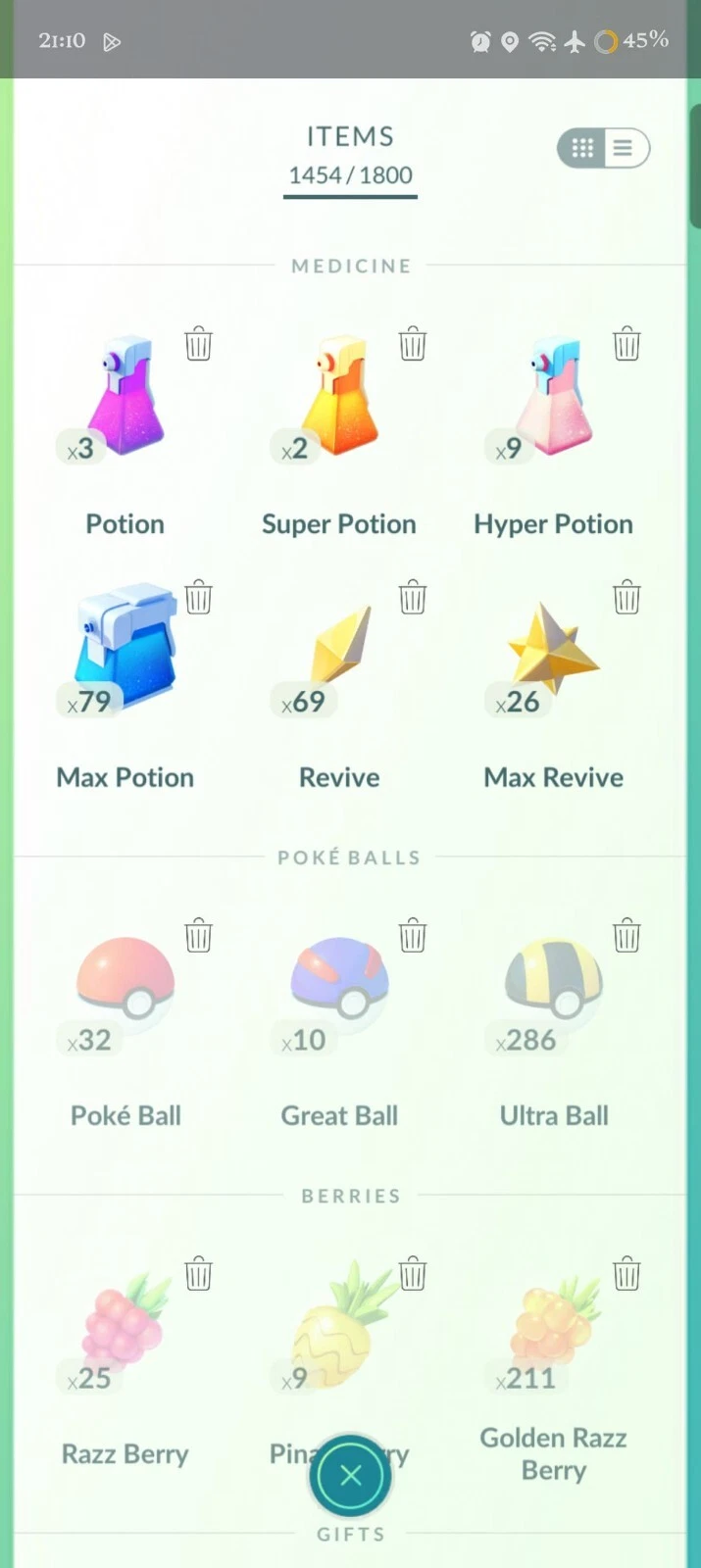
Task: Discard Razz Berry using trash icon
Action: pos(198,1274)
